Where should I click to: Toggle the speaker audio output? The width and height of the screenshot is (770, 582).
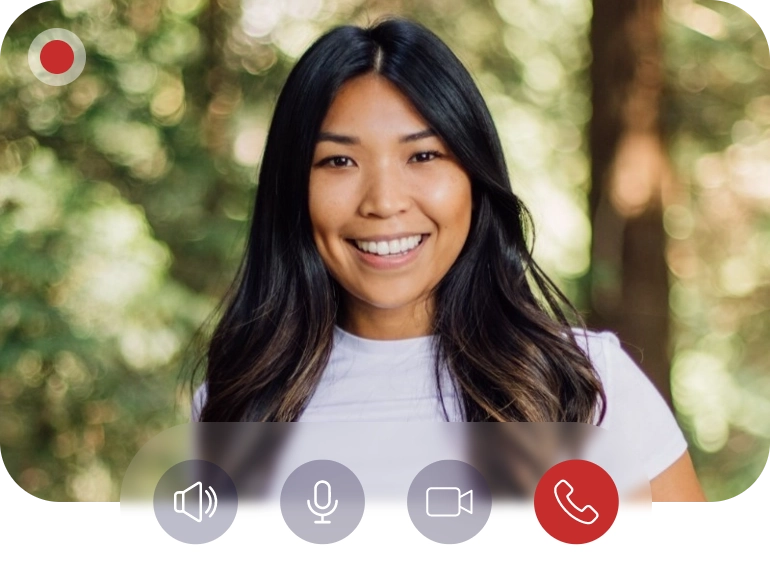(x=195, y=502)
